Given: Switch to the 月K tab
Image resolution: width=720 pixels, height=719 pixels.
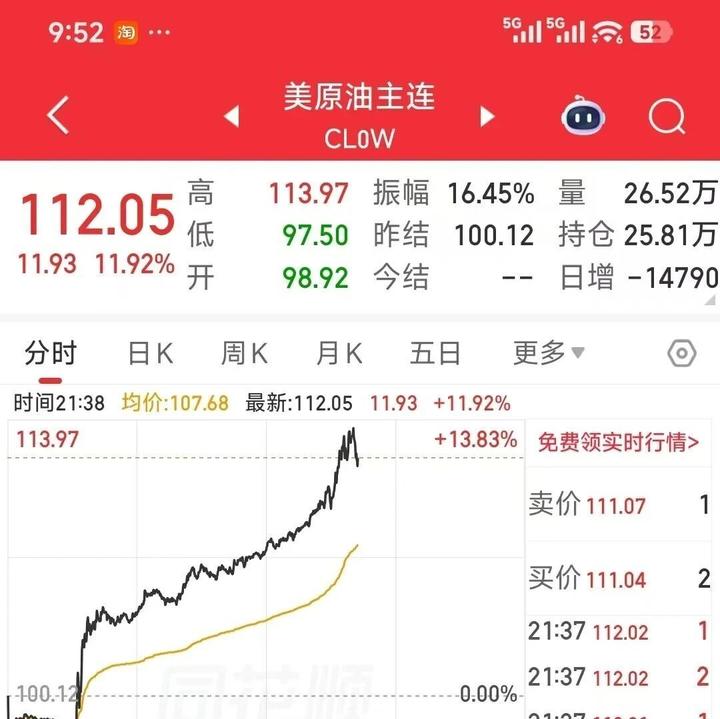Looking at the screenshot, I should pos(339,353).
